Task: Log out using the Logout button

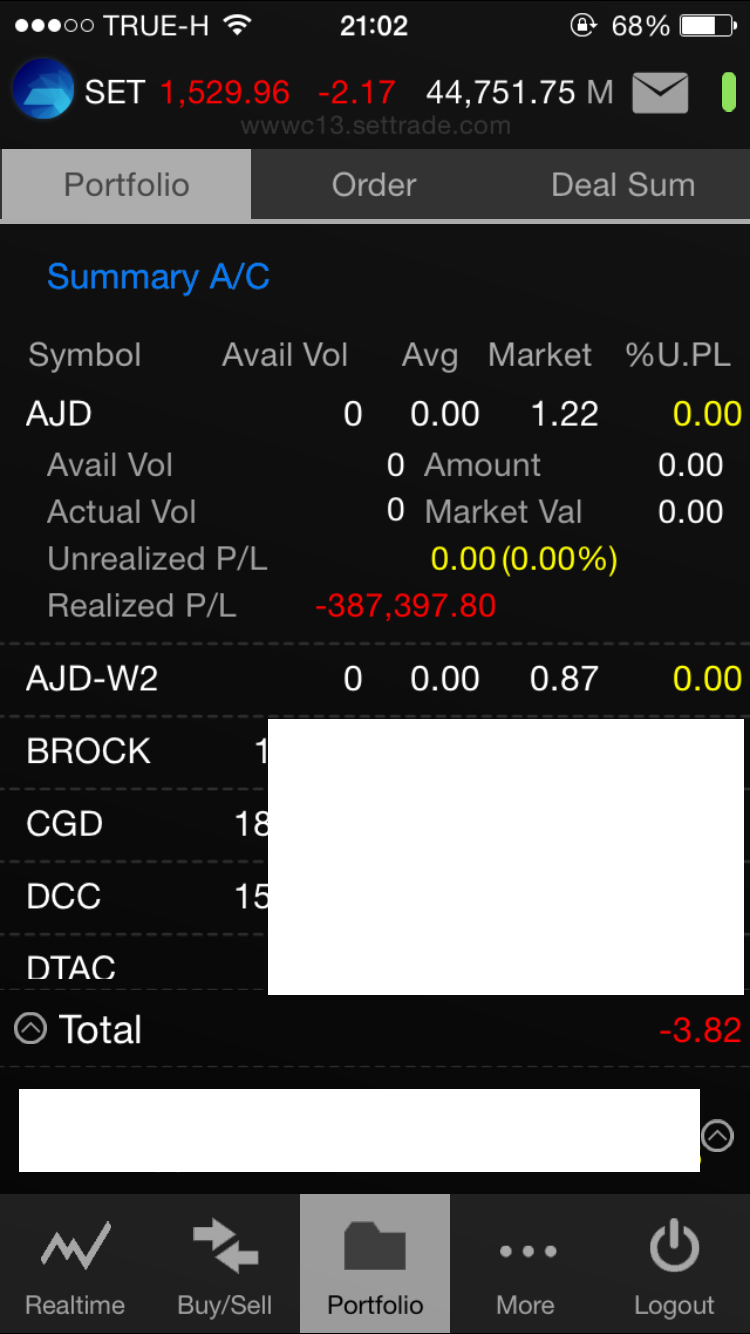Action: tap(674, 1265)
